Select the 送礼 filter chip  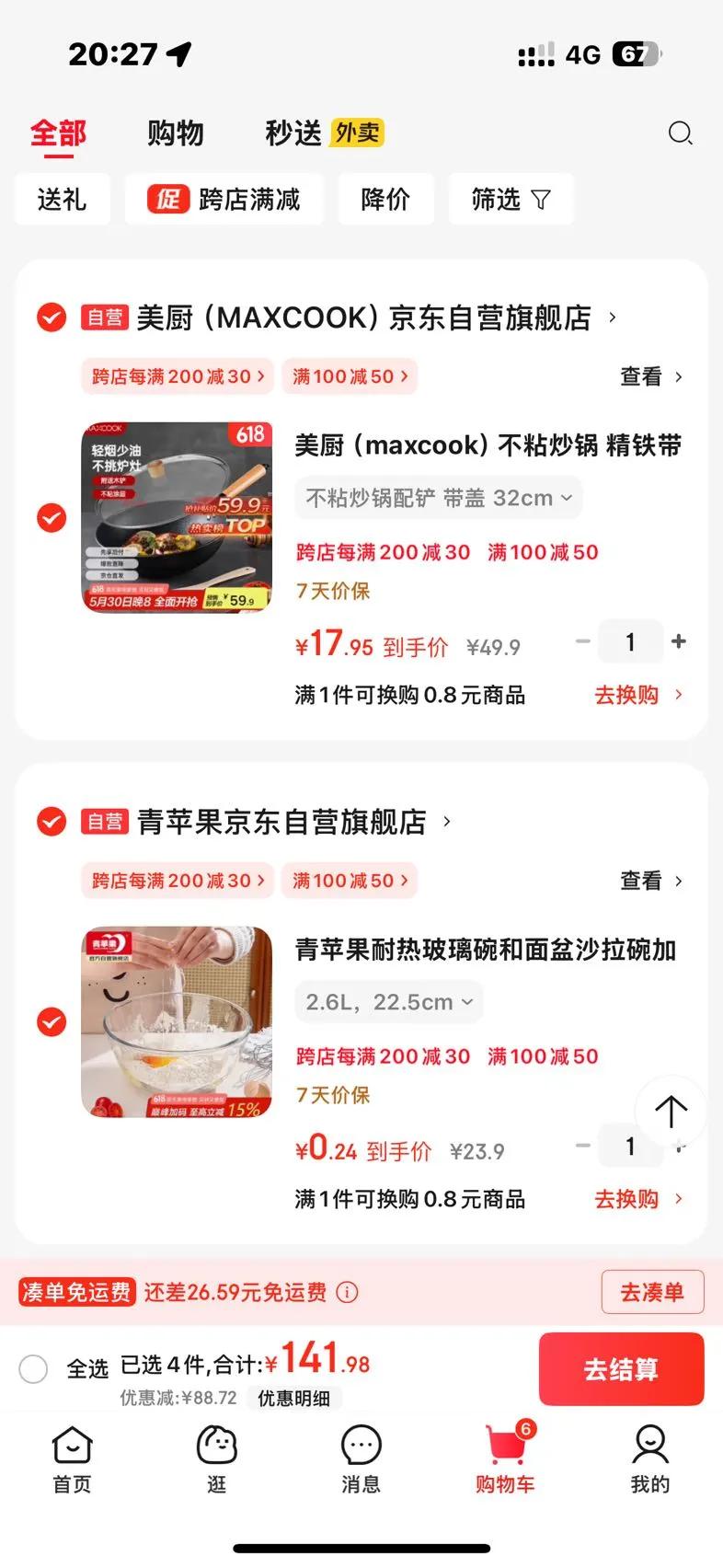point(62,199)
